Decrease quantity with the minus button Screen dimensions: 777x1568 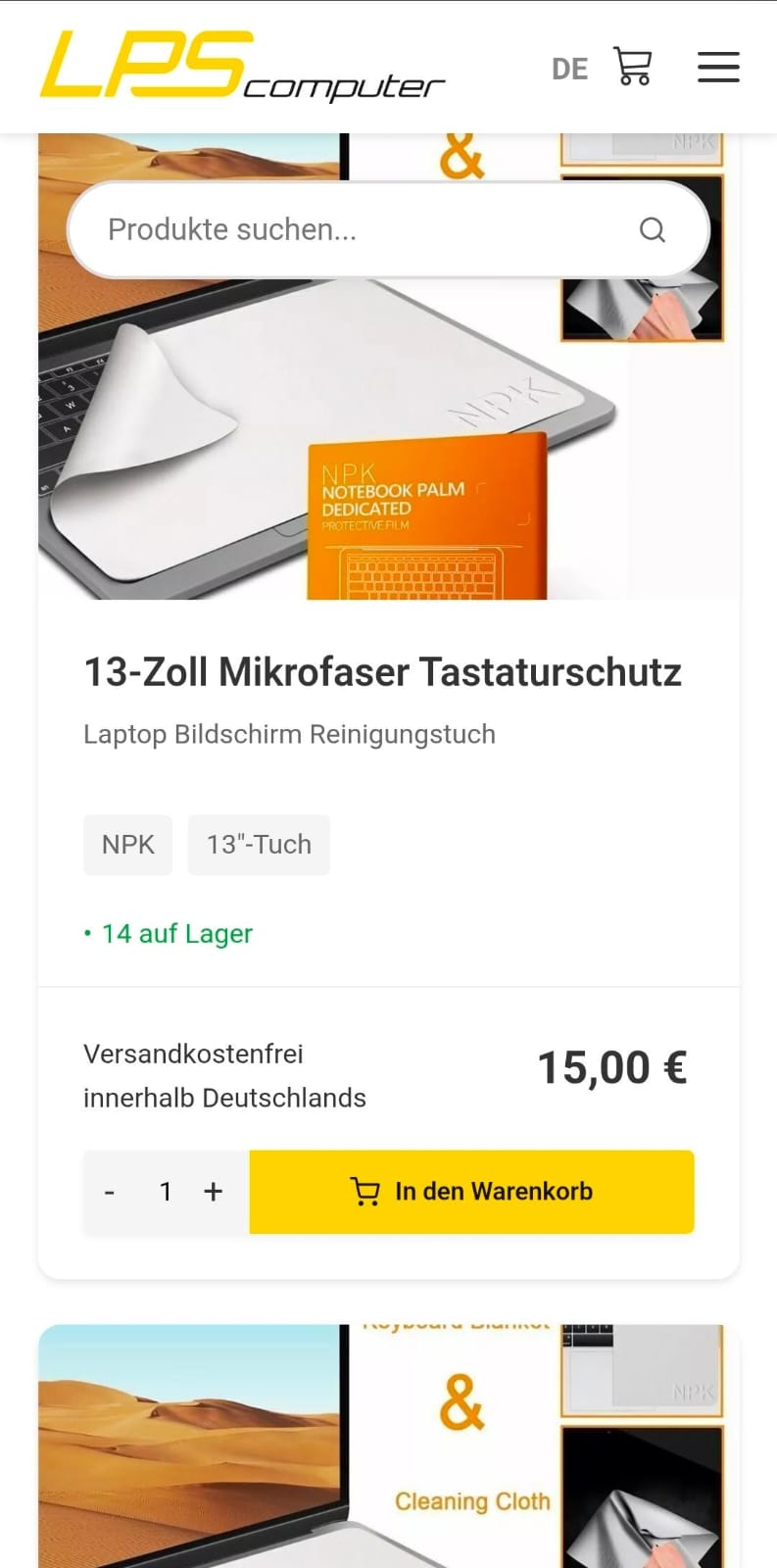tap(110, 1192)
